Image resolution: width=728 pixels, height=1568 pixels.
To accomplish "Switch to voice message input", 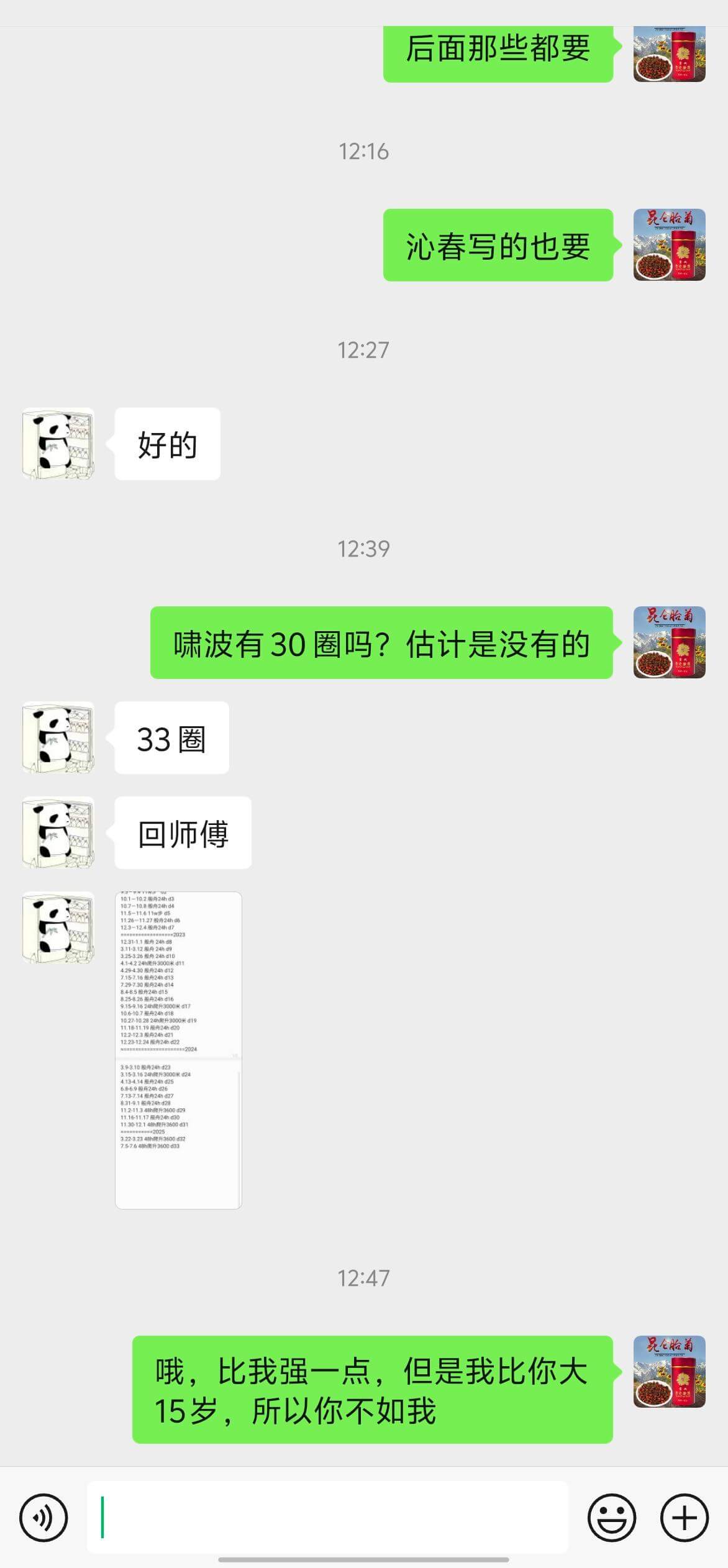I will [x=43, y=1518].
